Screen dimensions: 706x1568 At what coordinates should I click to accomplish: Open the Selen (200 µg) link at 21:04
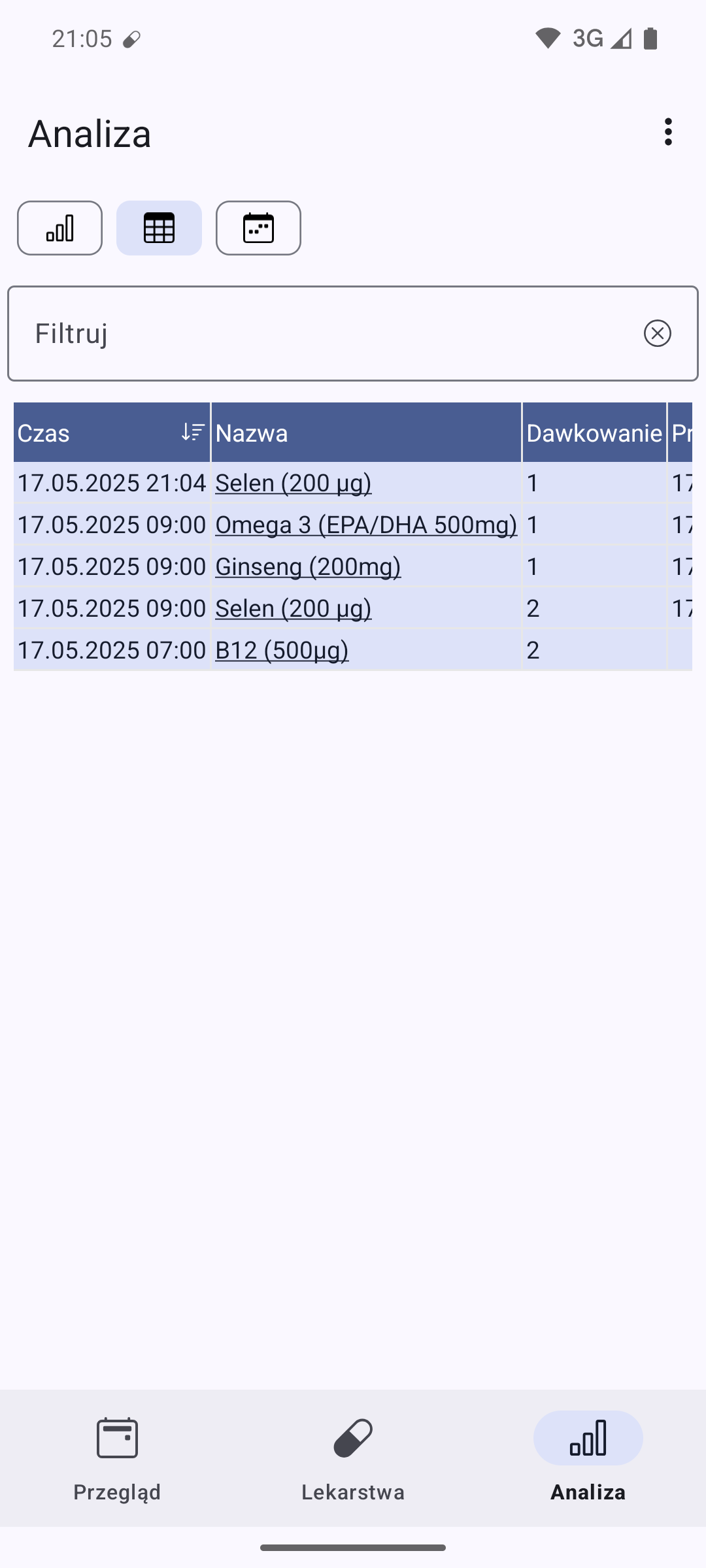(x=294, y=483)
